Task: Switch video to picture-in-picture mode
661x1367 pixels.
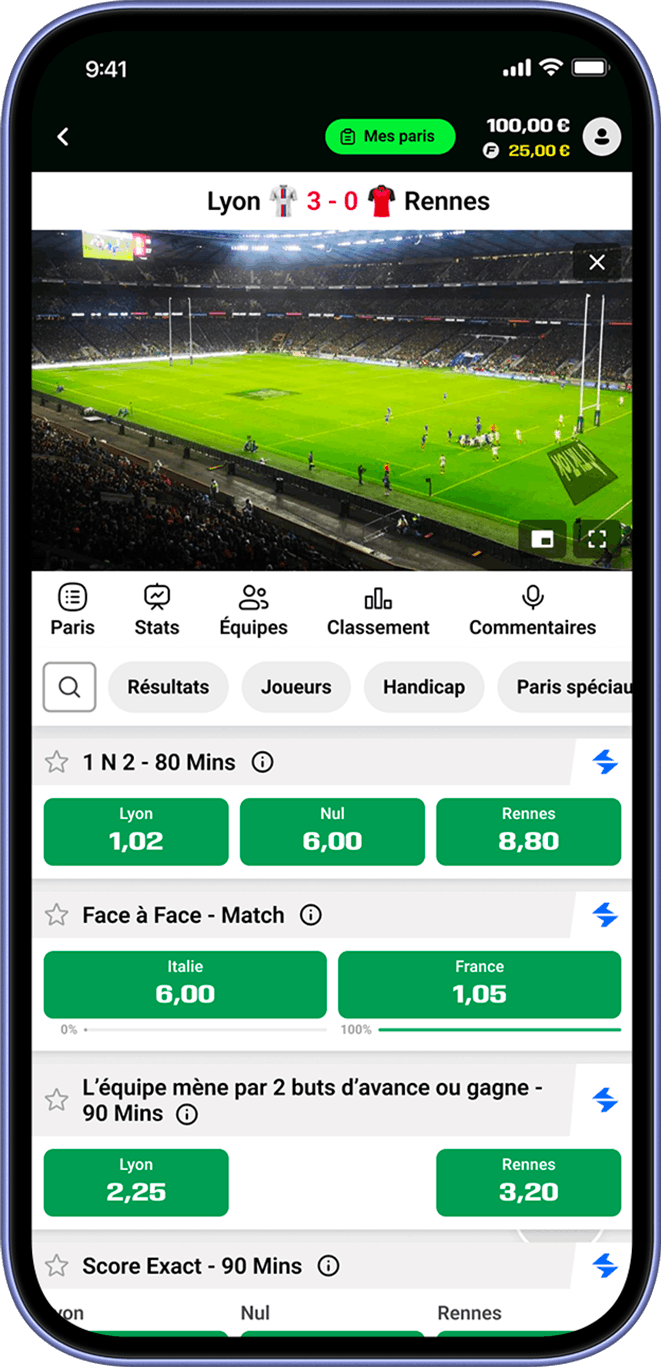Action: click(x=542, y=540)
